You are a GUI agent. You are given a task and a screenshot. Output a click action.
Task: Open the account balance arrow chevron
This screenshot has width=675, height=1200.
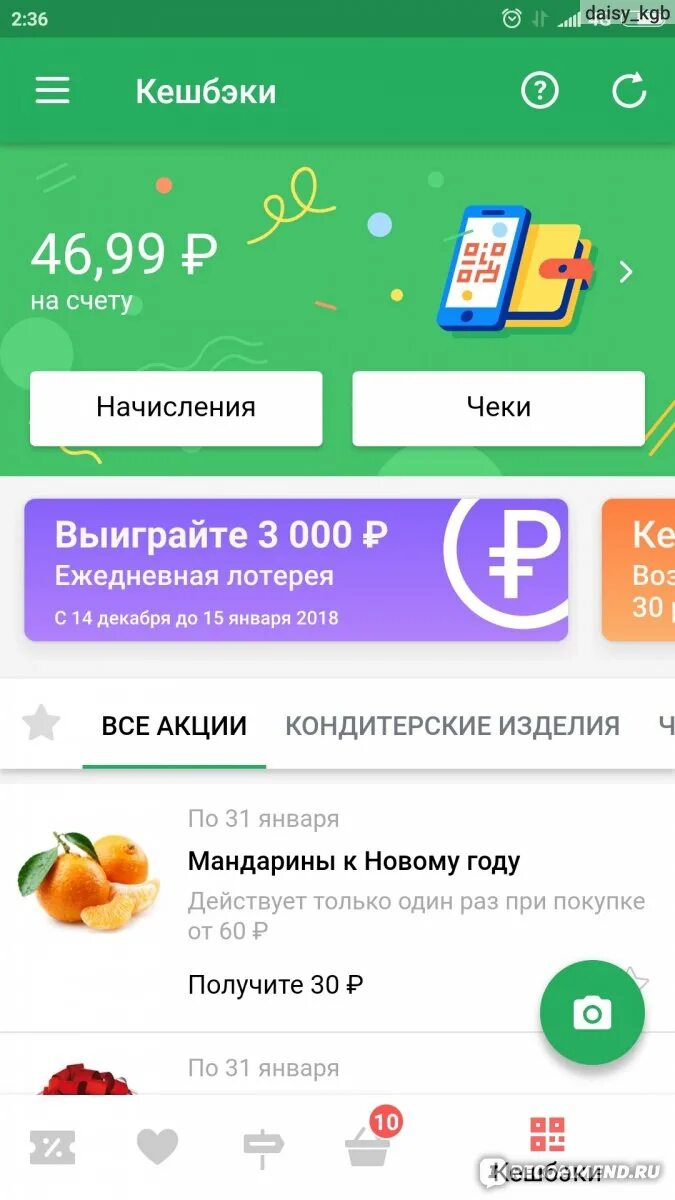[626, 272]
